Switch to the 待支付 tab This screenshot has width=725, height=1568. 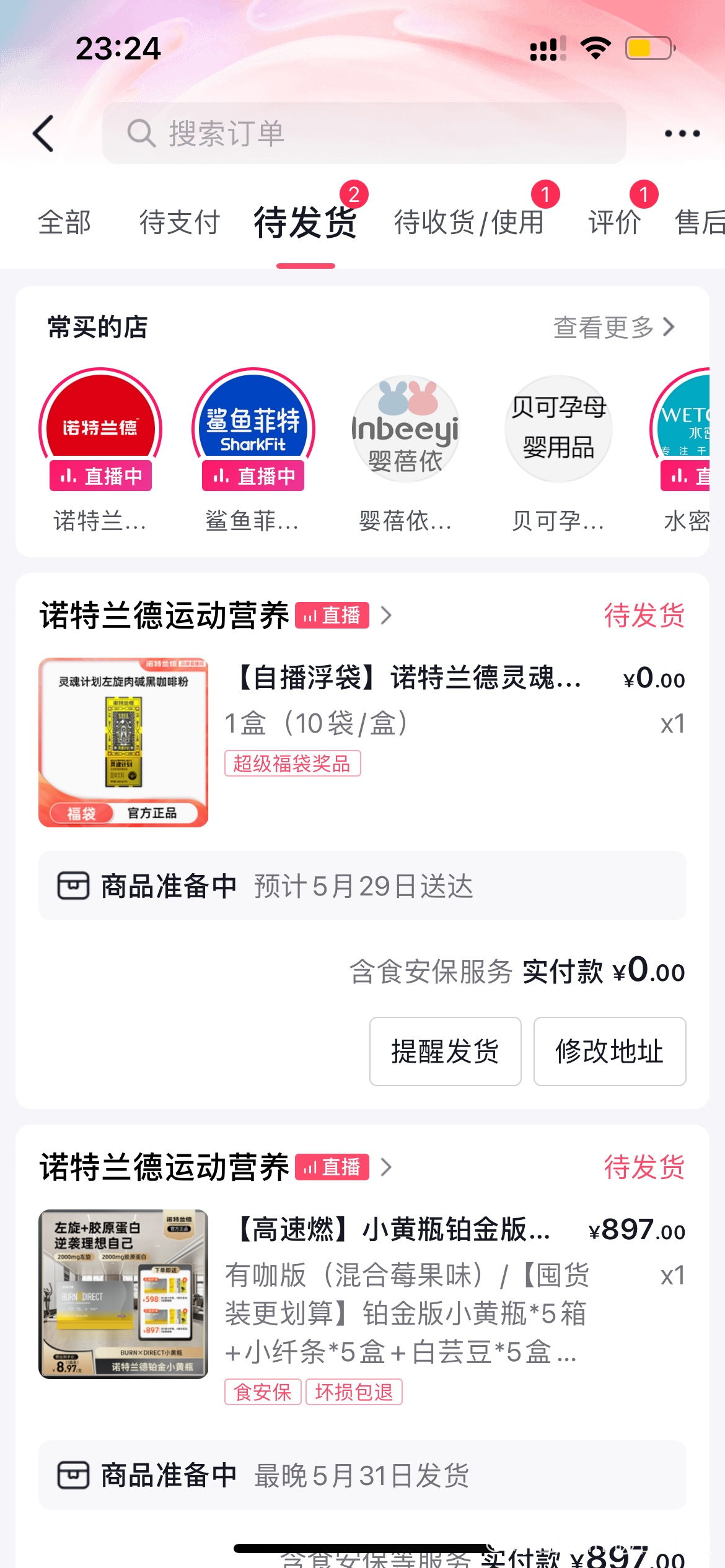[x=179, y=222]
